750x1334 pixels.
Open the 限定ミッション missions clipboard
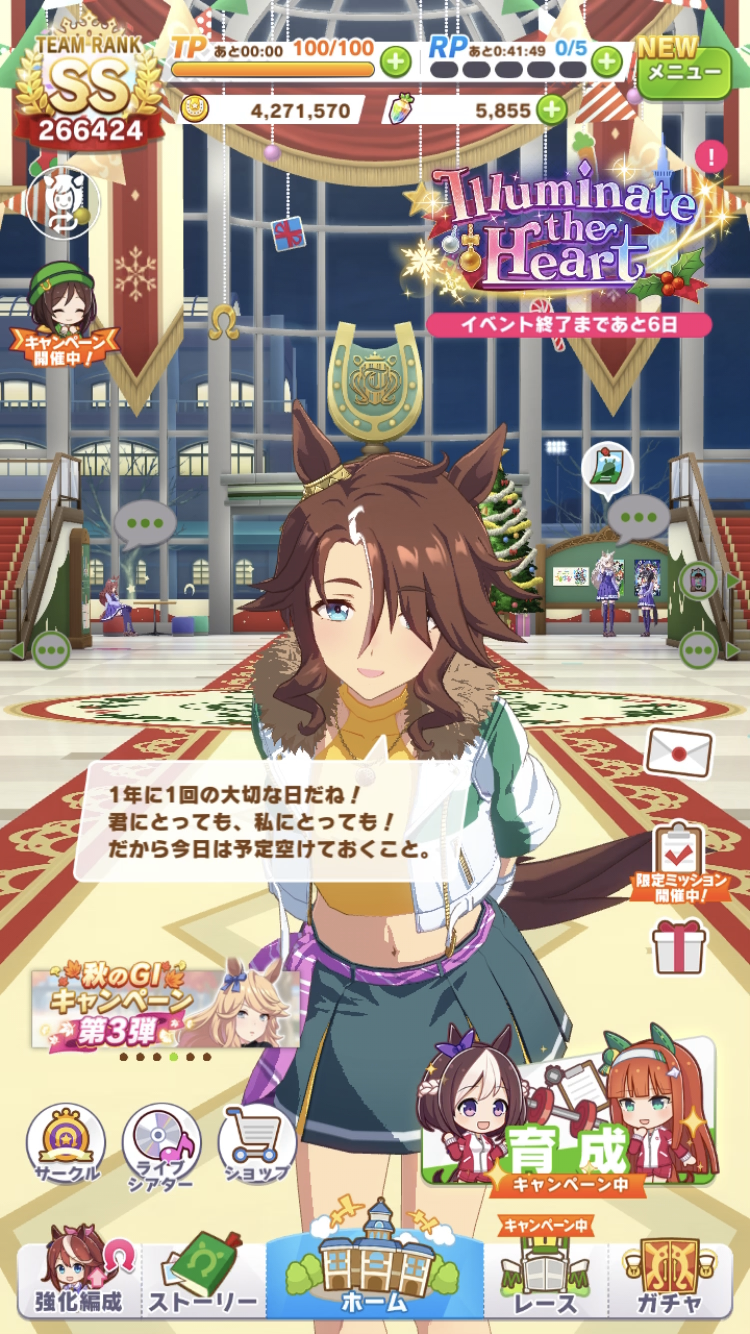tap(679, 860)
